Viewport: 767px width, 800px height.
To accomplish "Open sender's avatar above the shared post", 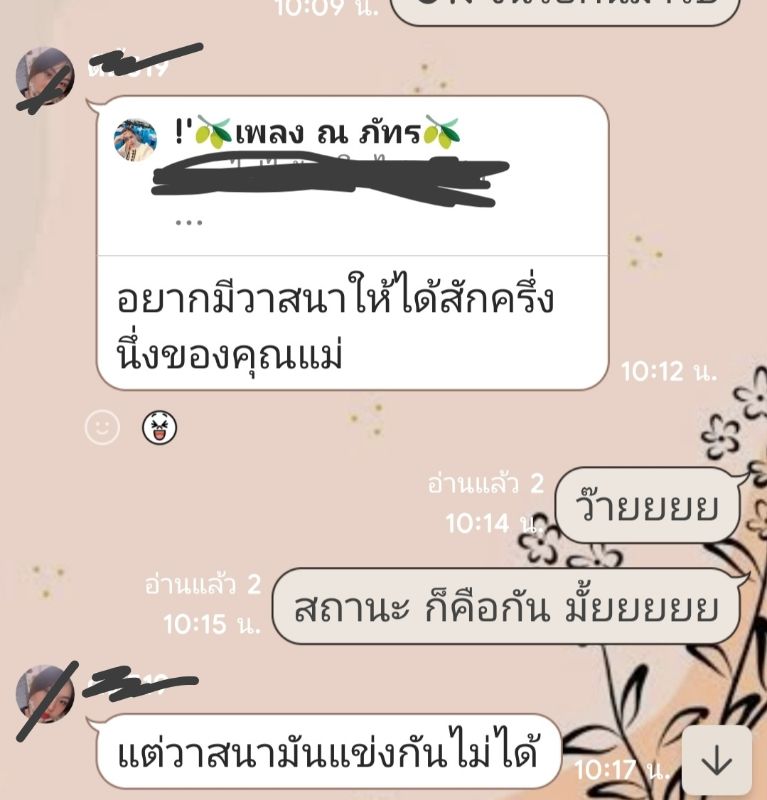I will [45, 77].
